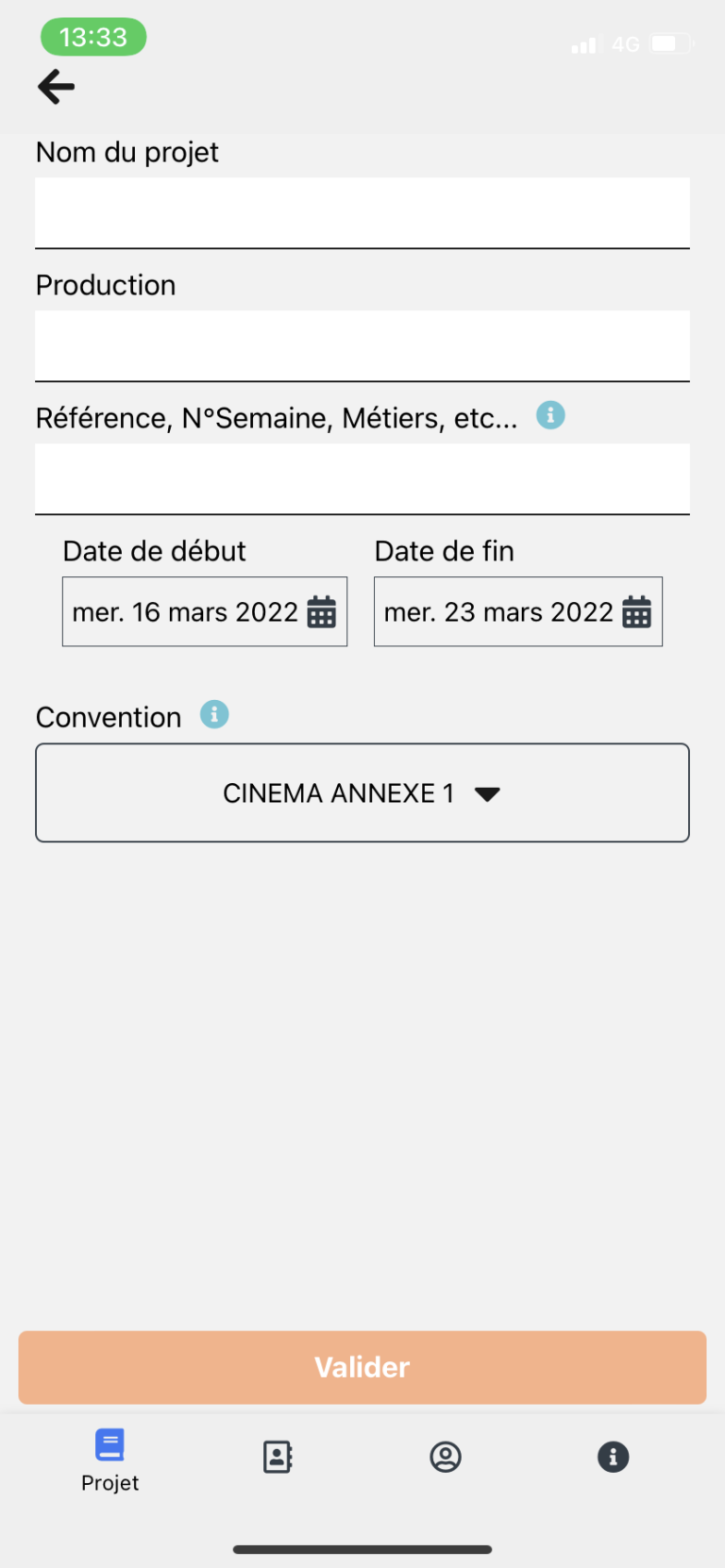Select the Référence, N°Semaine, Métiers field

(x=362, y=479)
